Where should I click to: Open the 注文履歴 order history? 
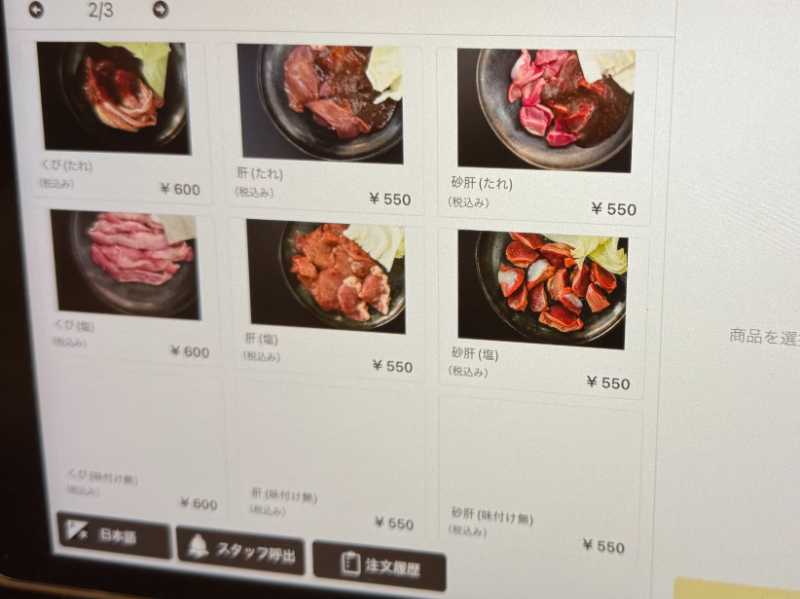coord(378,567)
